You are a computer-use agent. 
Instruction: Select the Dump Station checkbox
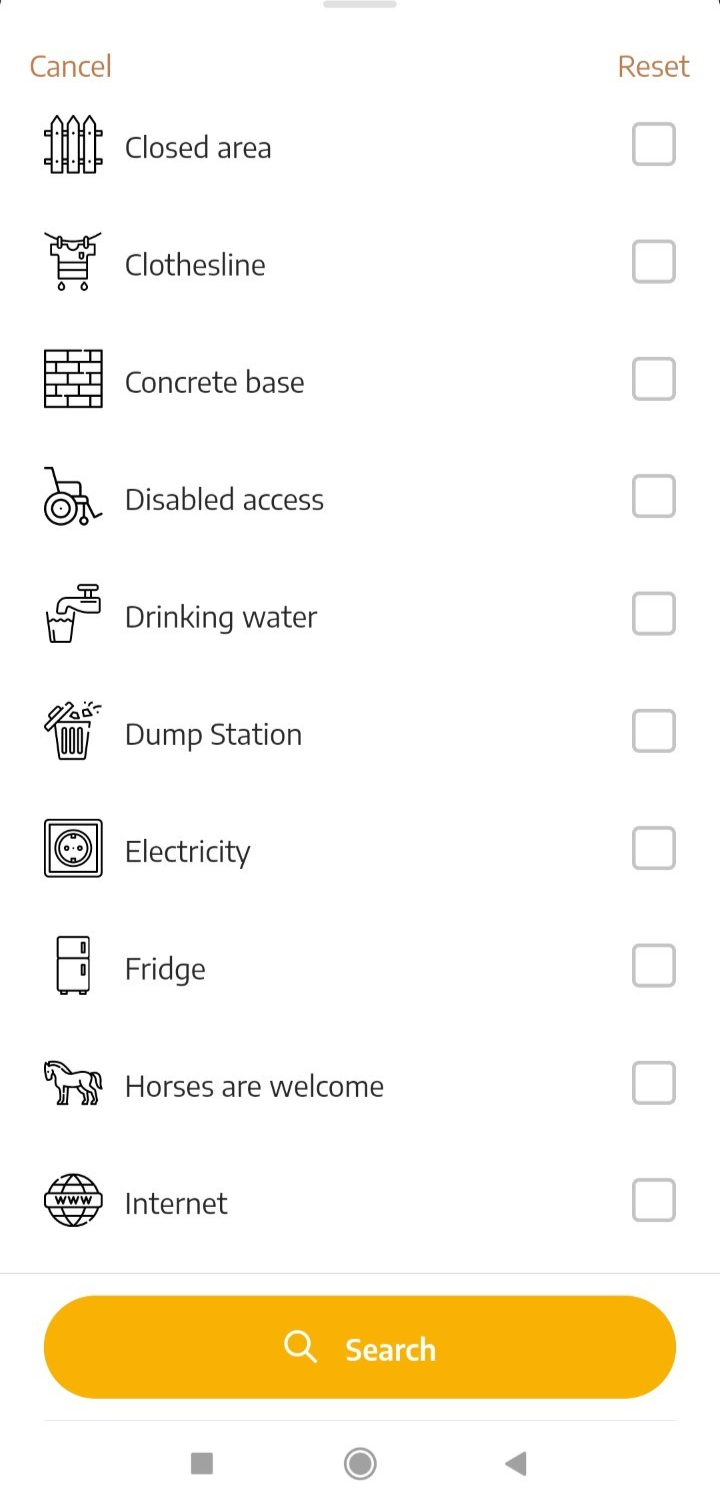[654, 731]
